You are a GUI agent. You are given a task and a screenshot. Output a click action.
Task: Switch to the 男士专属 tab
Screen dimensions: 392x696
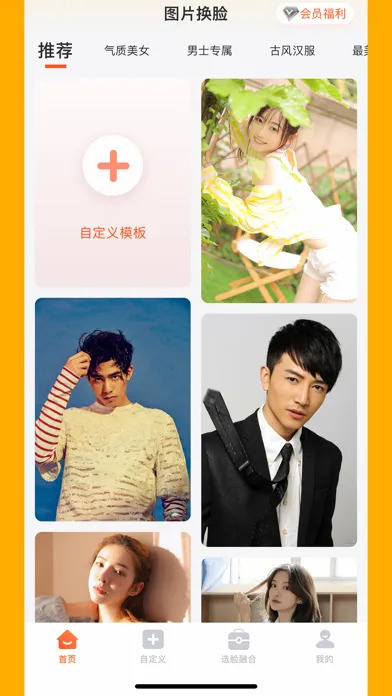pos(210,51)
